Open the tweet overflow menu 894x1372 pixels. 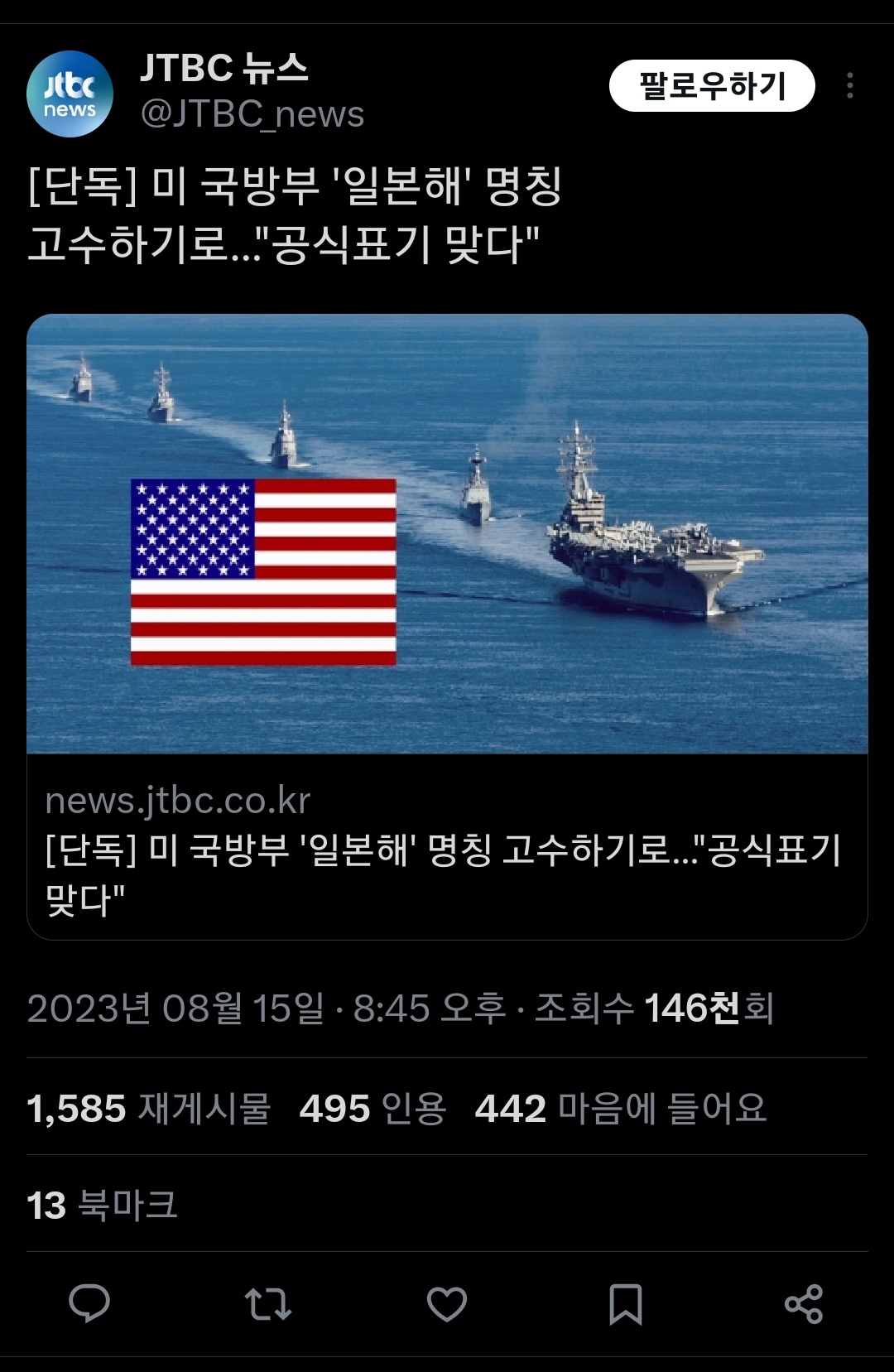point(849,86)
